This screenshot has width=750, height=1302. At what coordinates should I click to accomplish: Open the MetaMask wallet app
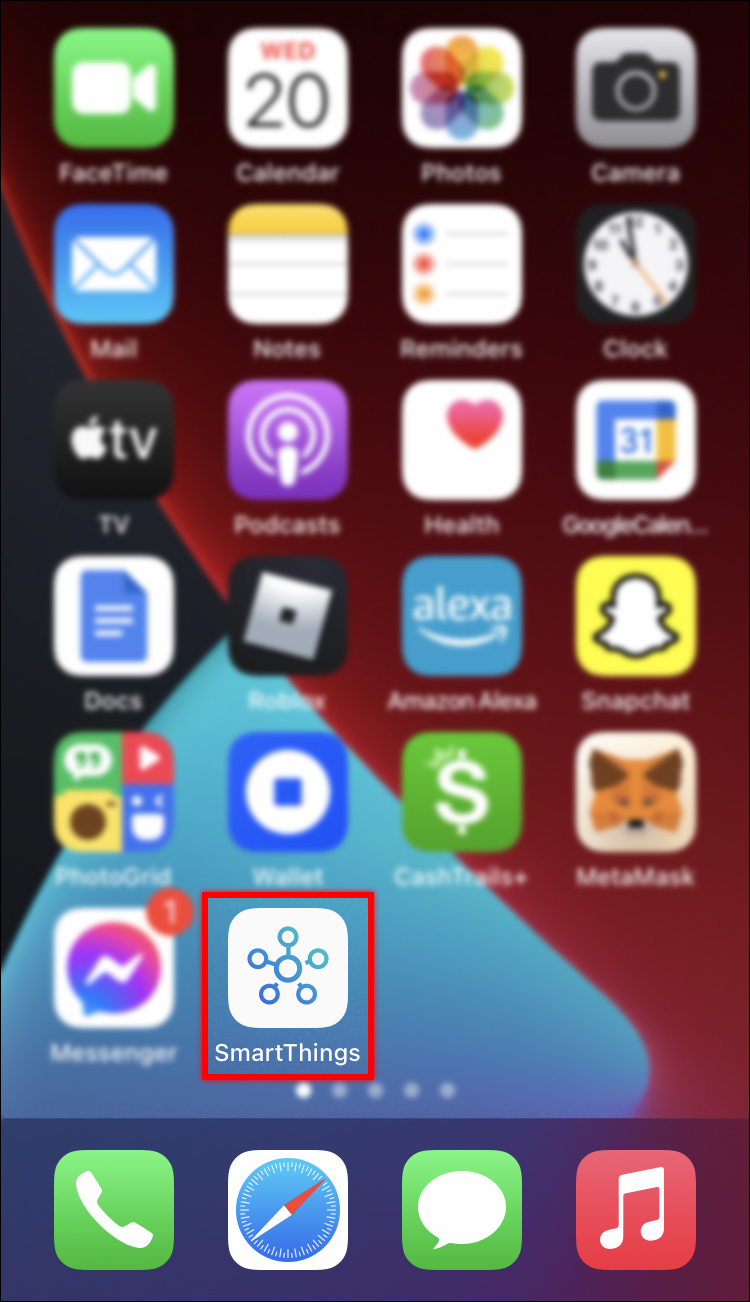coord(635,792)
